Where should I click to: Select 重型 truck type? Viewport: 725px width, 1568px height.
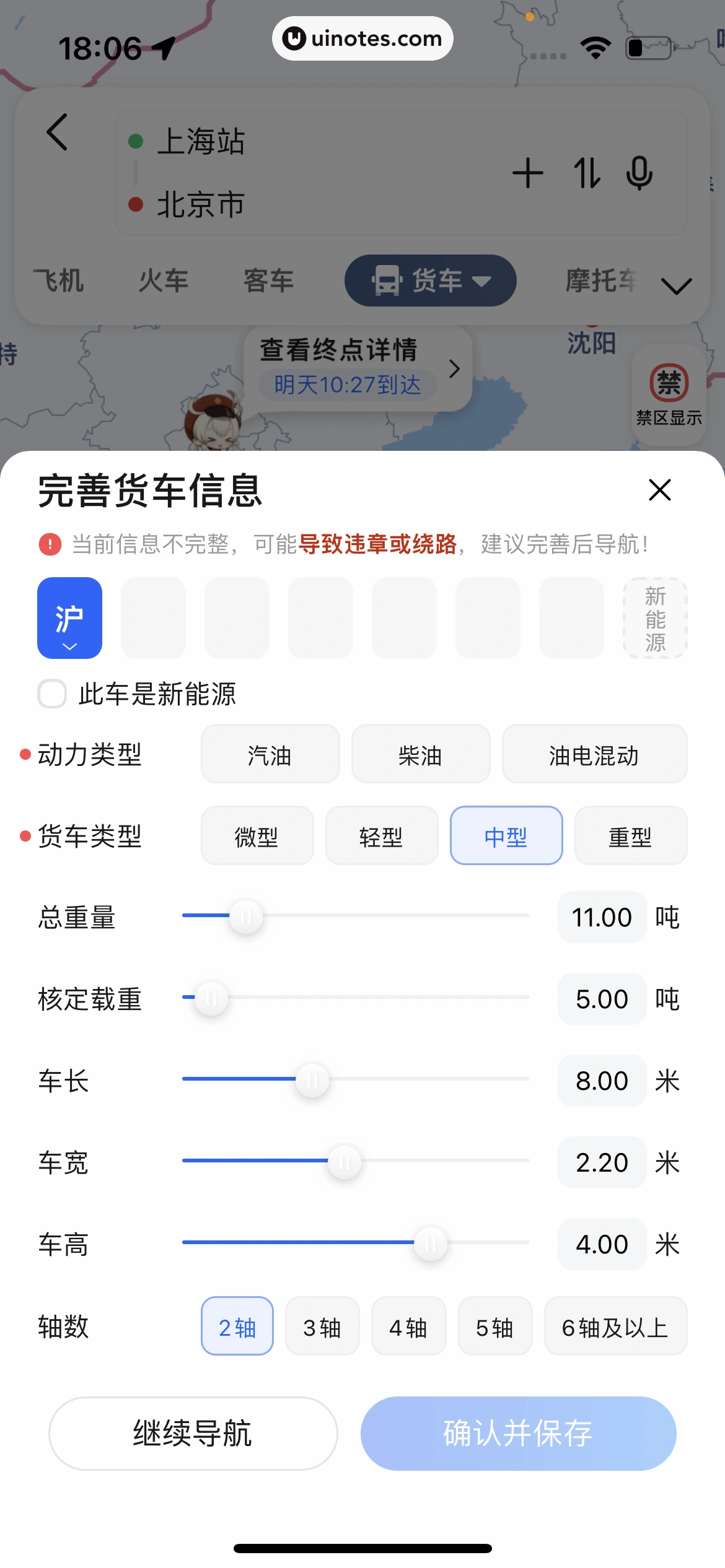click(x=630, y=836)
